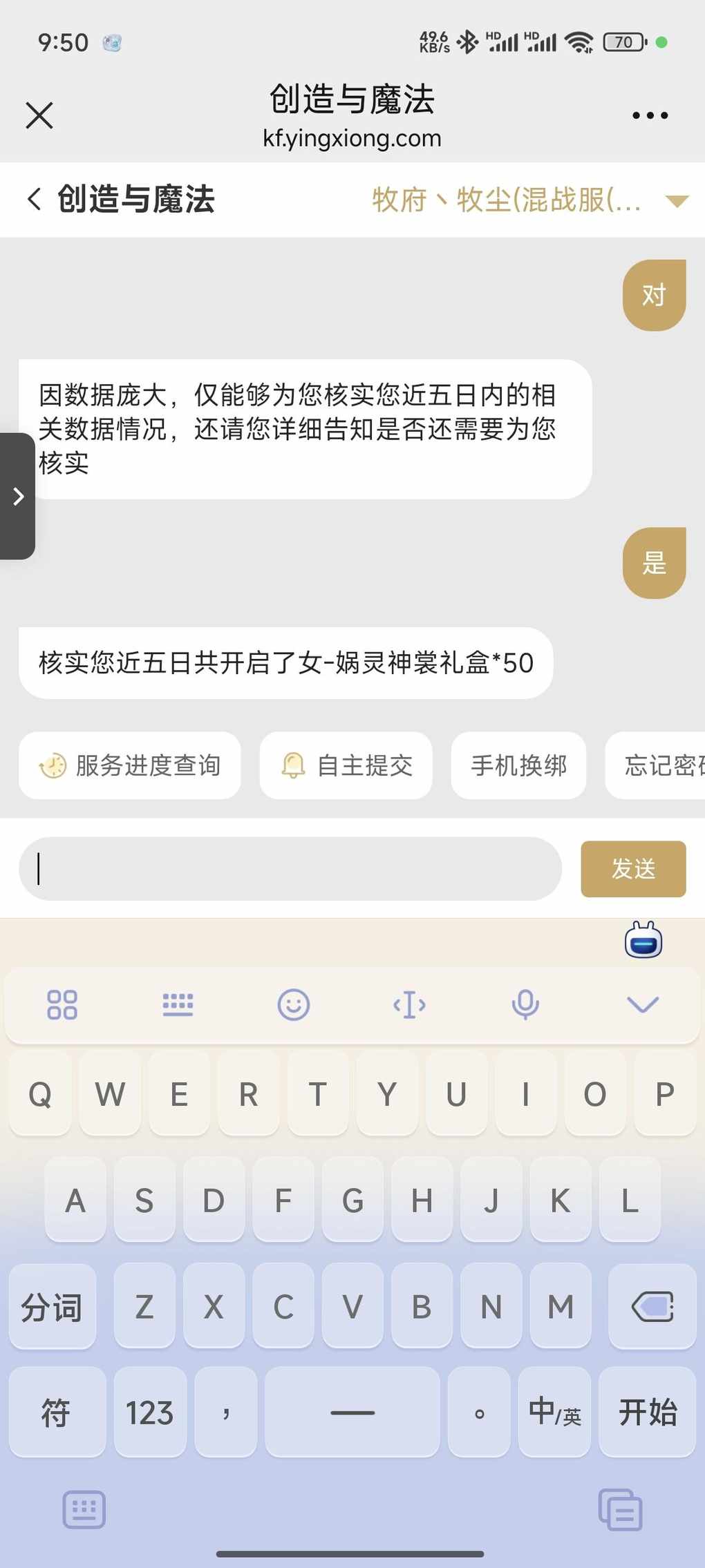Viewport: 705px width, 1568px height.
Task: Switch language with the 中/英 key
Action: tap(554, 1412)
